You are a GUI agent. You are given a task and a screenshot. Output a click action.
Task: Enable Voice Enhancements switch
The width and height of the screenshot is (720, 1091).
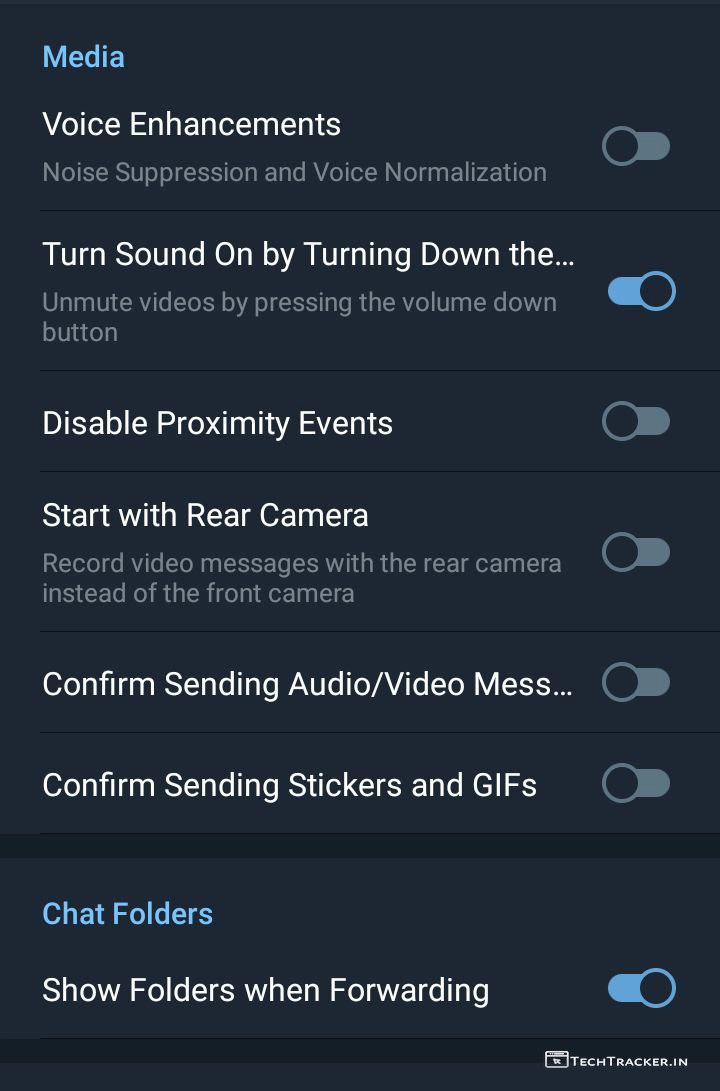click(x=636, y=148)
